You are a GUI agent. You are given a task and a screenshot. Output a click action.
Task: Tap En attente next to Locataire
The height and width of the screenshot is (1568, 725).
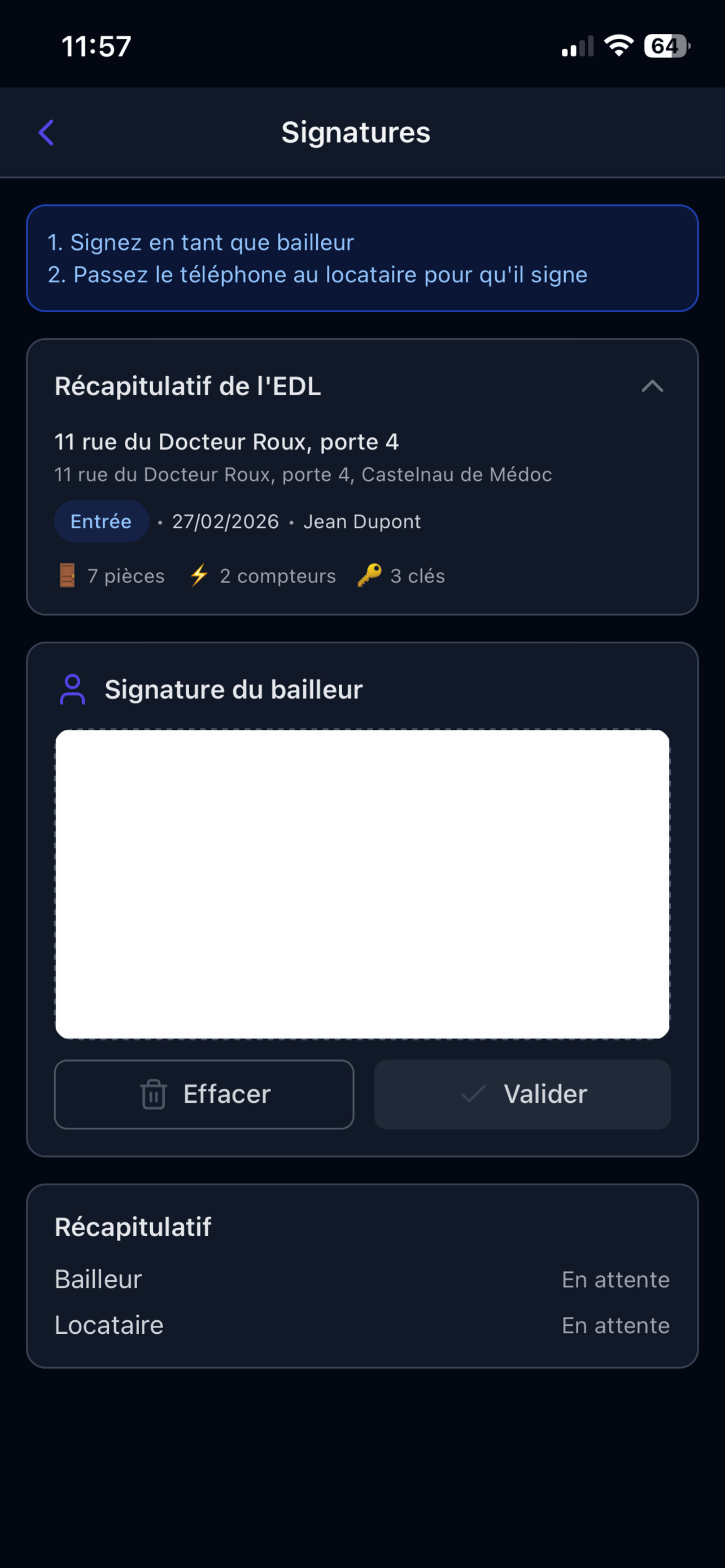click(615, 1325)
